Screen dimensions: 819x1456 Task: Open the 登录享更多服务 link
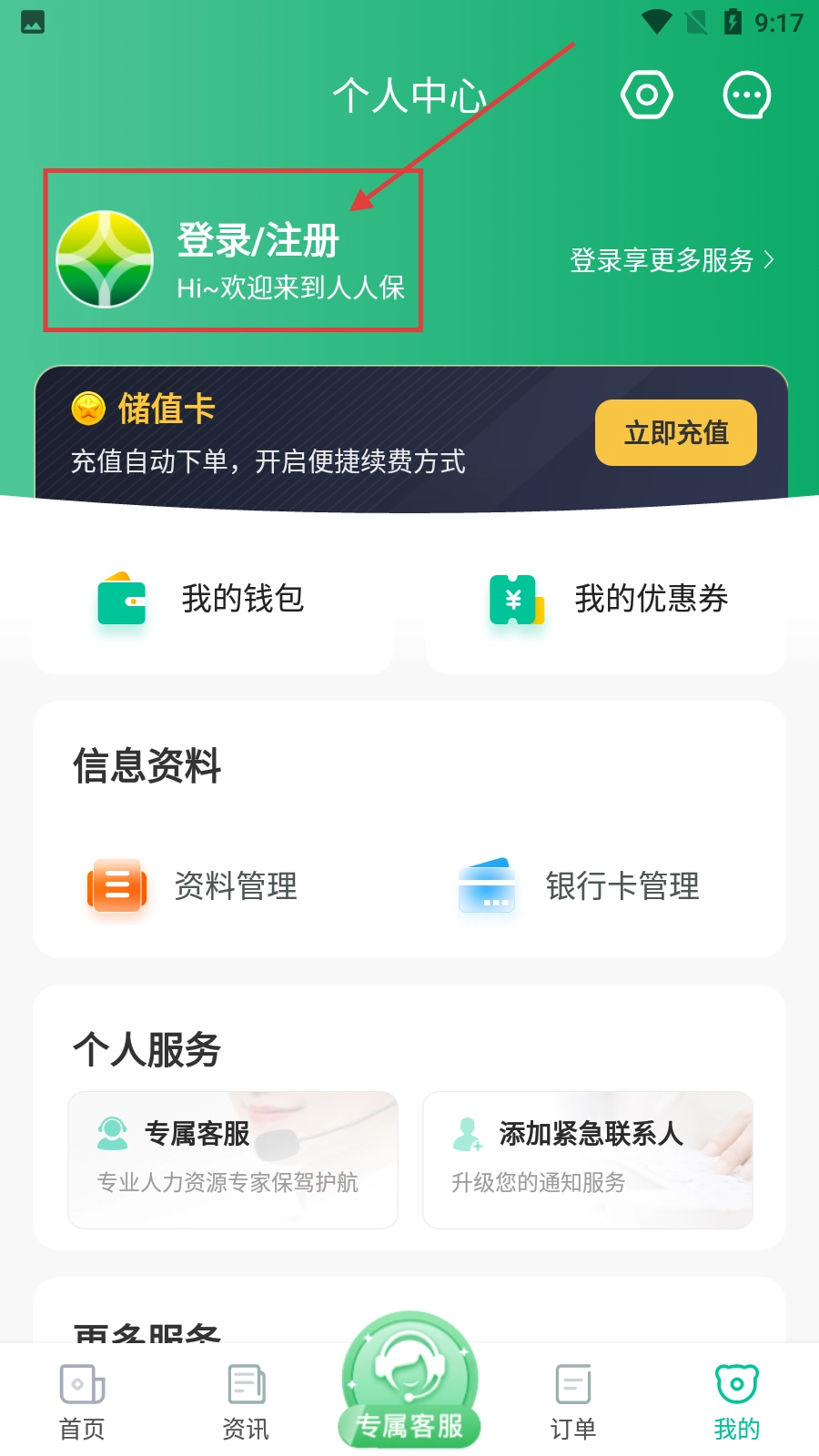click(672, 260)
